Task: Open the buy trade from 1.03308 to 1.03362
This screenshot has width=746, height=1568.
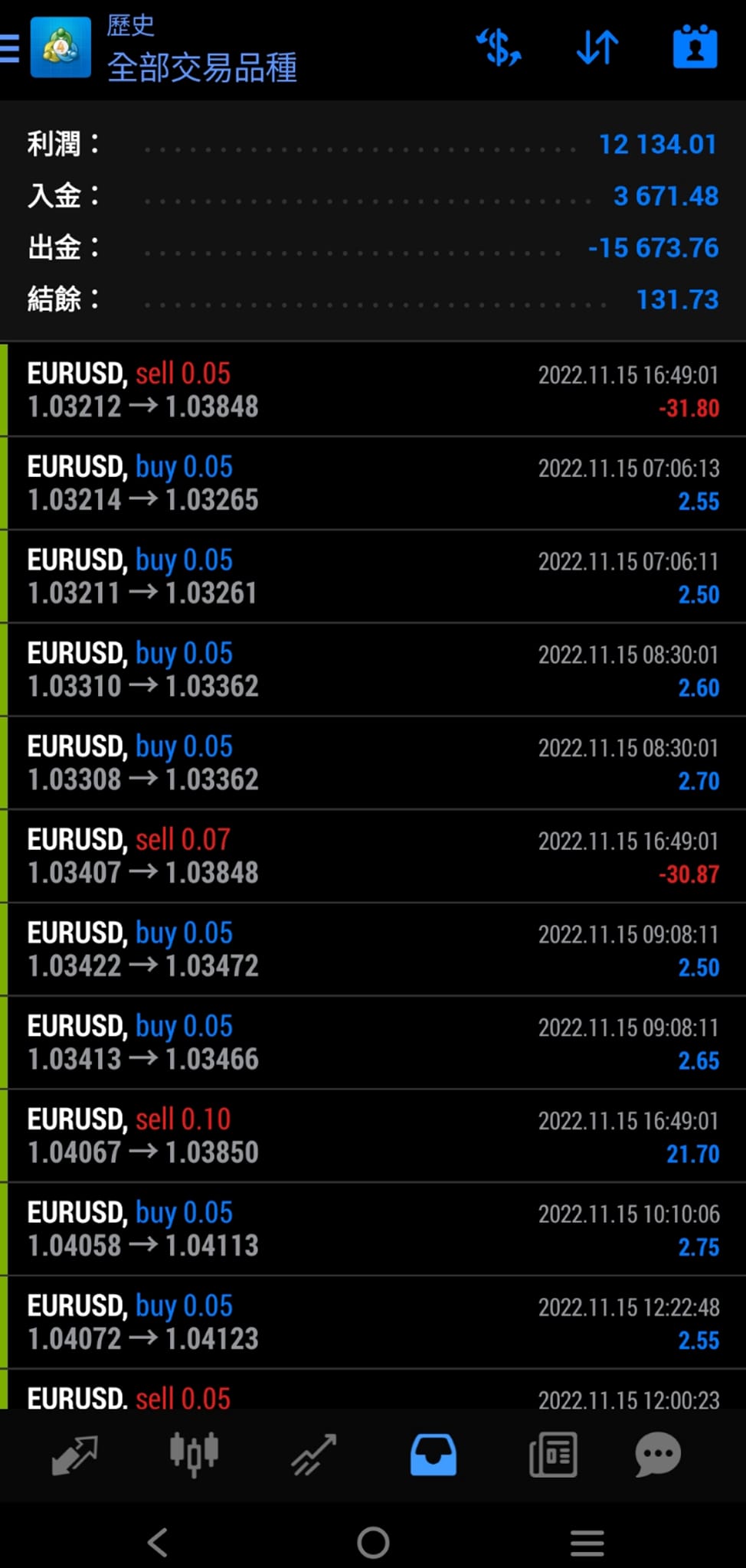Action: (373, 763)
